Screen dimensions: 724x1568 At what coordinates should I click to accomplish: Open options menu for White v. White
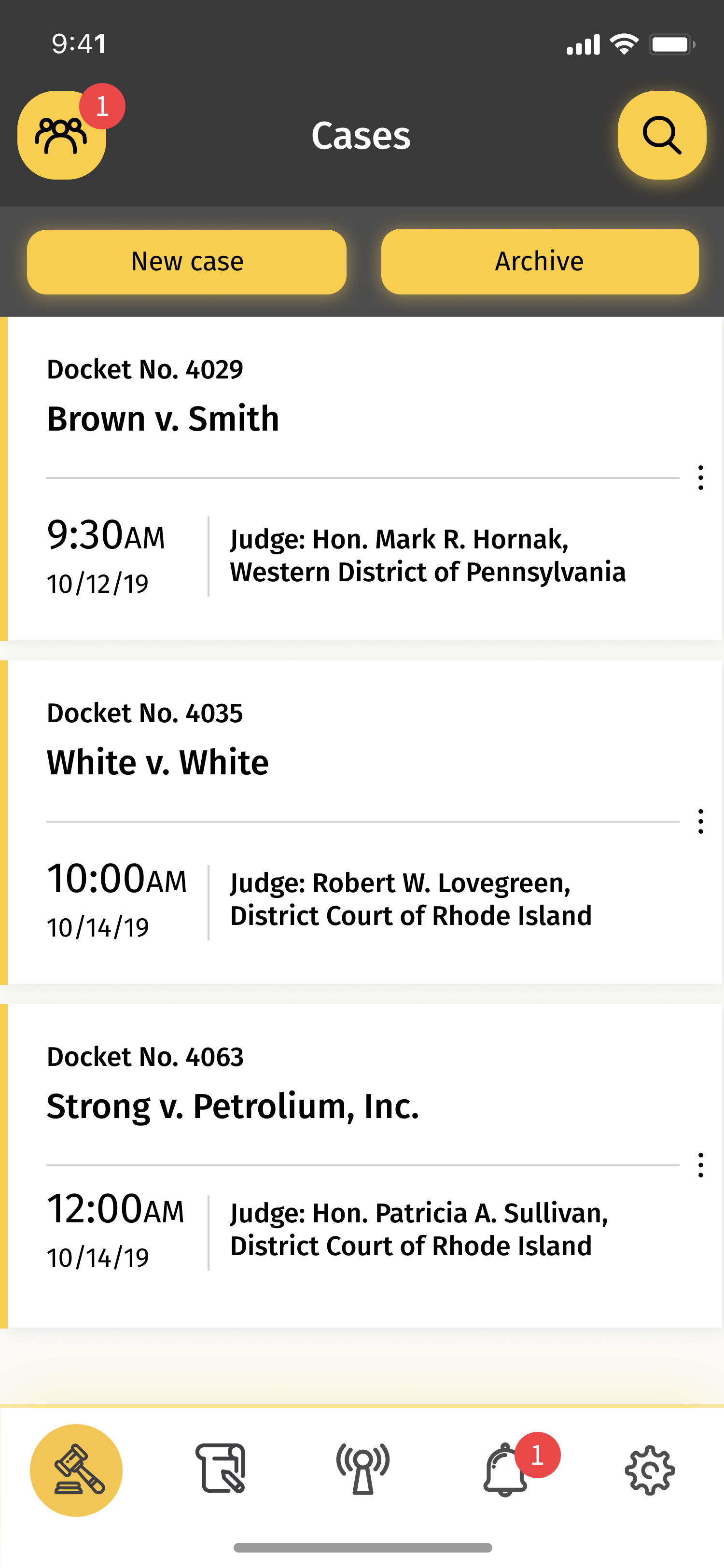701,821
